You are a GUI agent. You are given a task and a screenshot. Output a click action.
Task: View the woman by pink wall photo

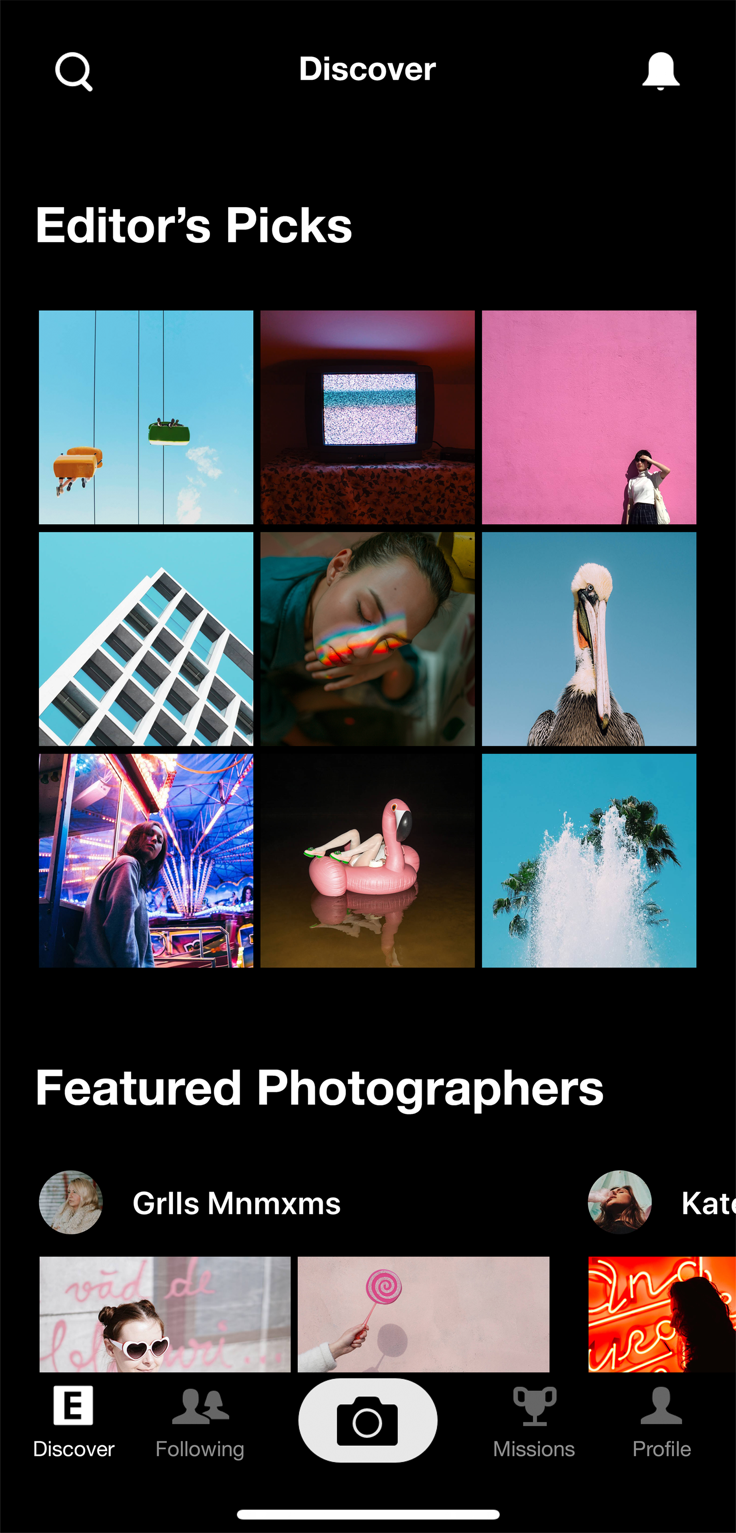coord(589,417)
